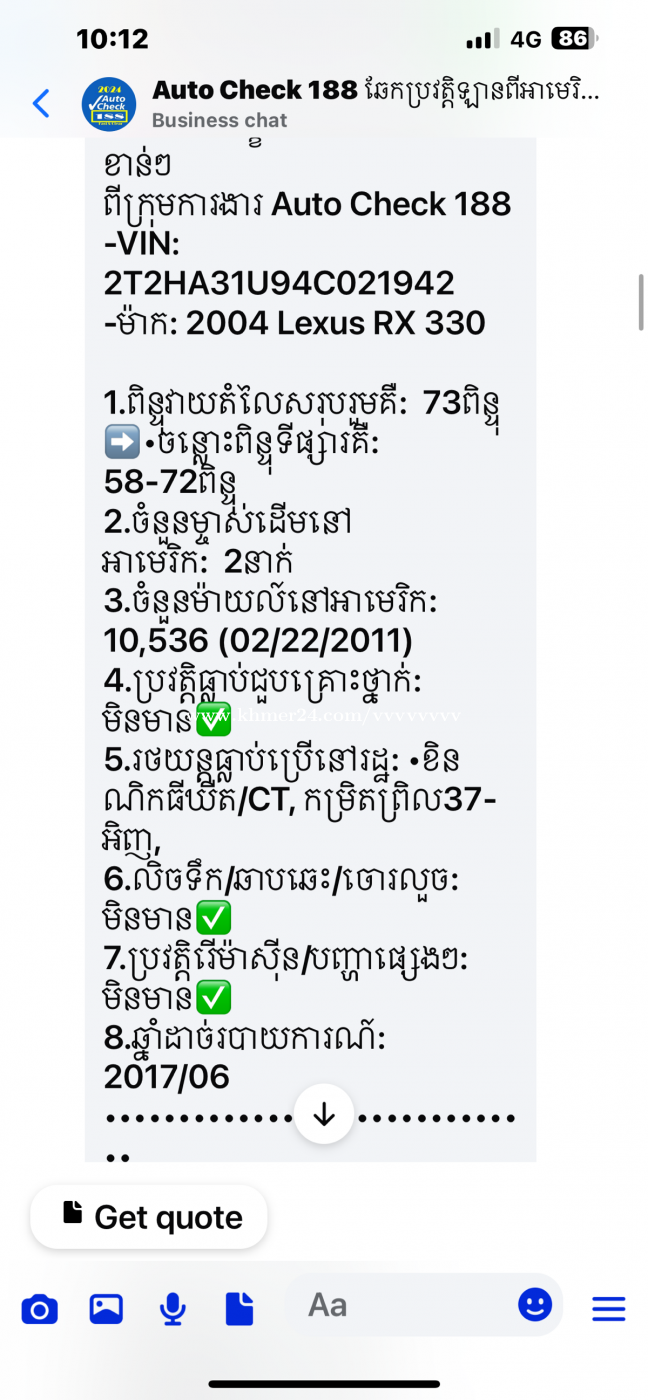
Task: Attach a file with the document icon
Action: [239, 1308]
